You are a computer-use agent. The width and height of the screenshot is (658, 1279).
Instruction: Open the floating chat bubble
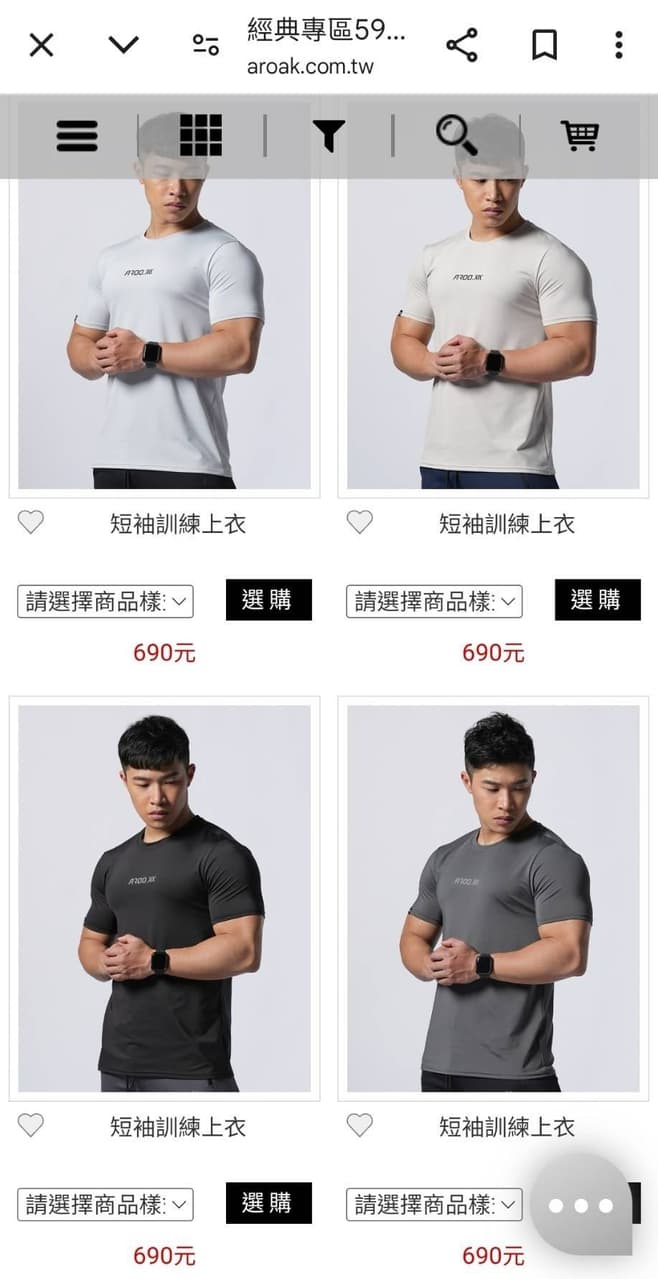(580, 1205)
